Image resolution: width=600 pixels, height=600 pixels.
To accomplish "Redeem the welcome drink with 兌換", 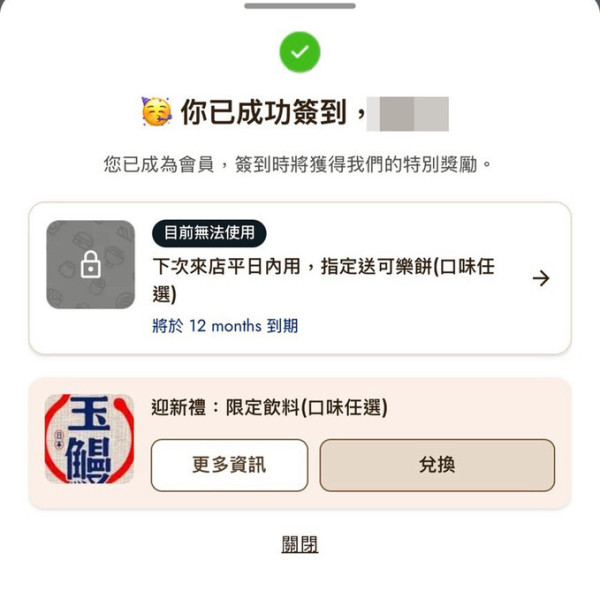I will click(x=437, y=465).
